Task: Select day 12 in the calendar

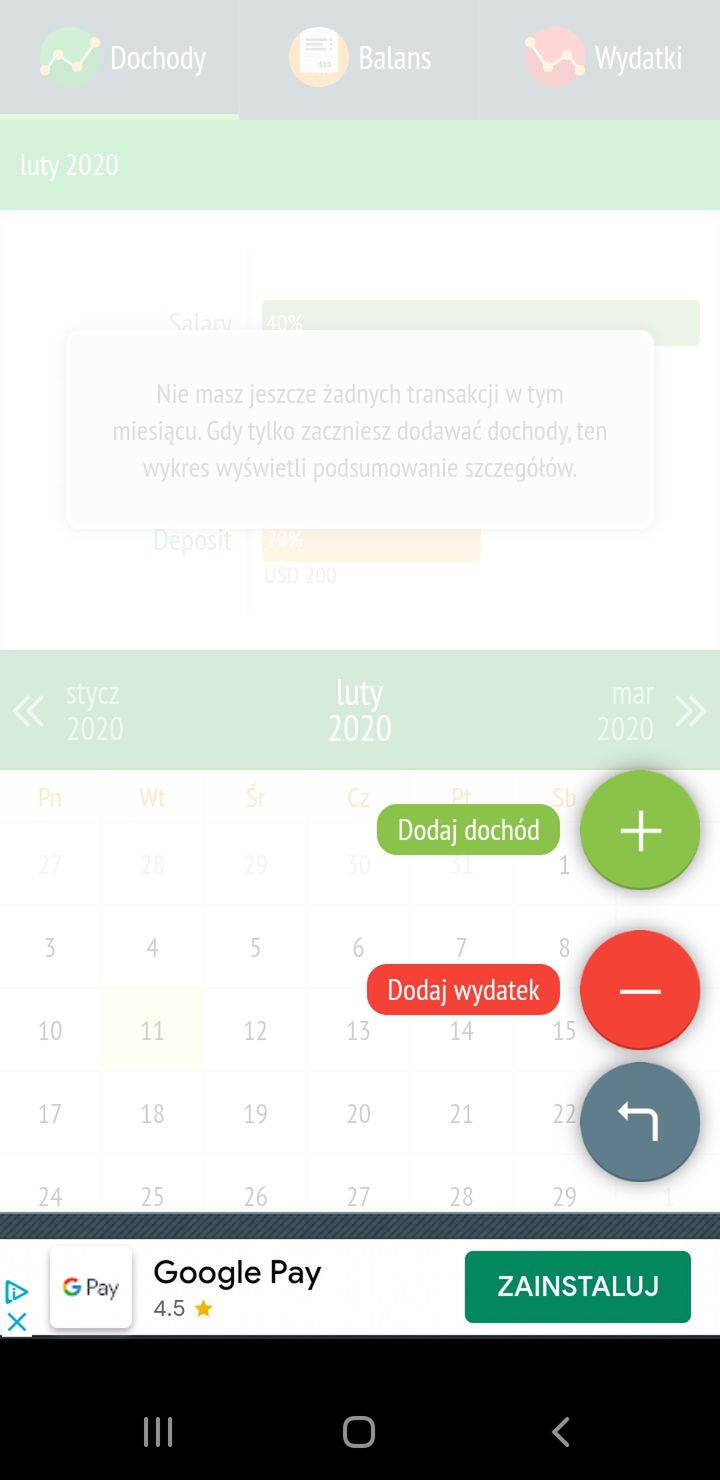Action: pos(255,1030)
